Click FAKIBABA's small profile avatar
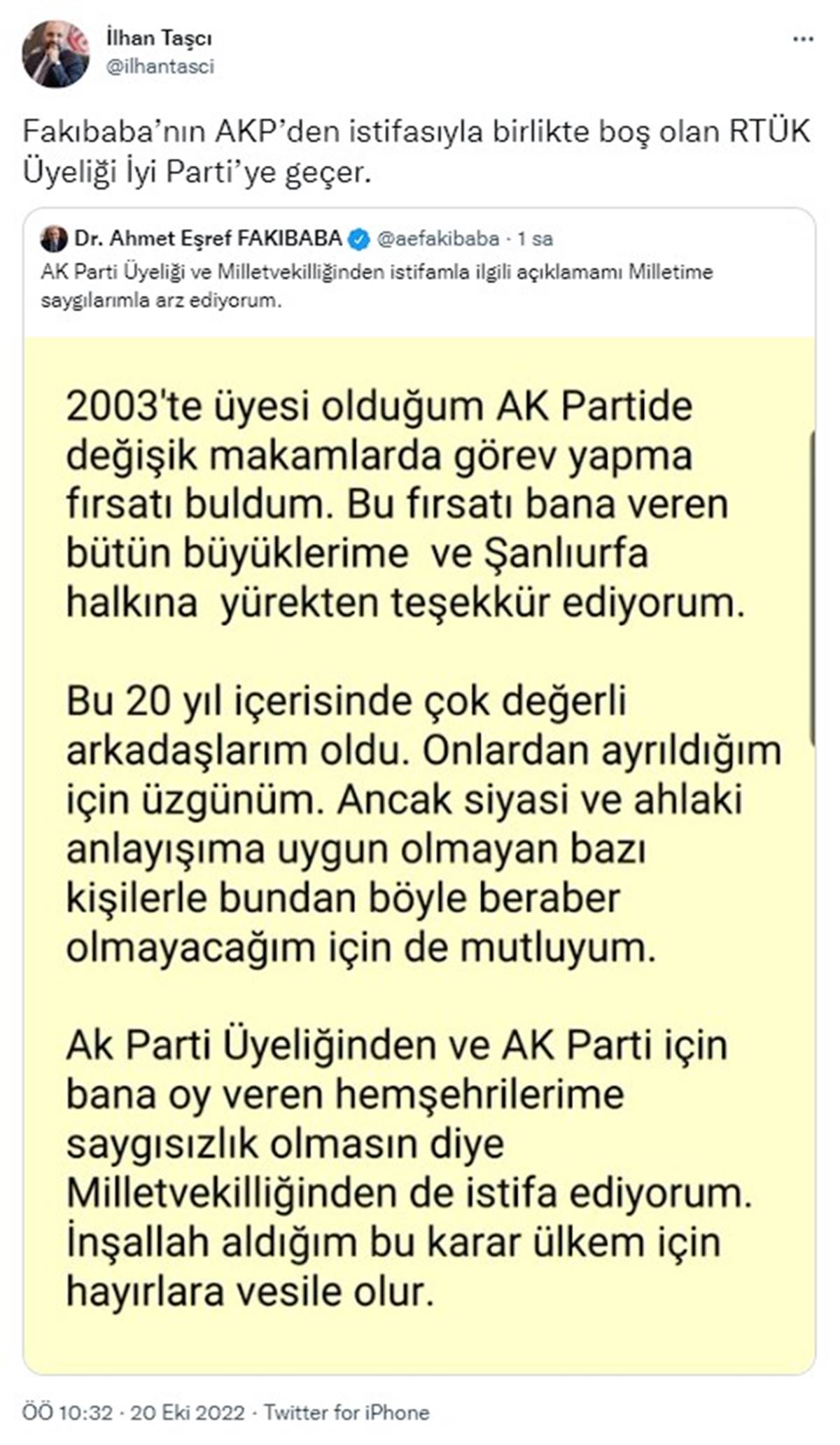The height and width of the screenshot is (1445, 840). pos(52,238)
